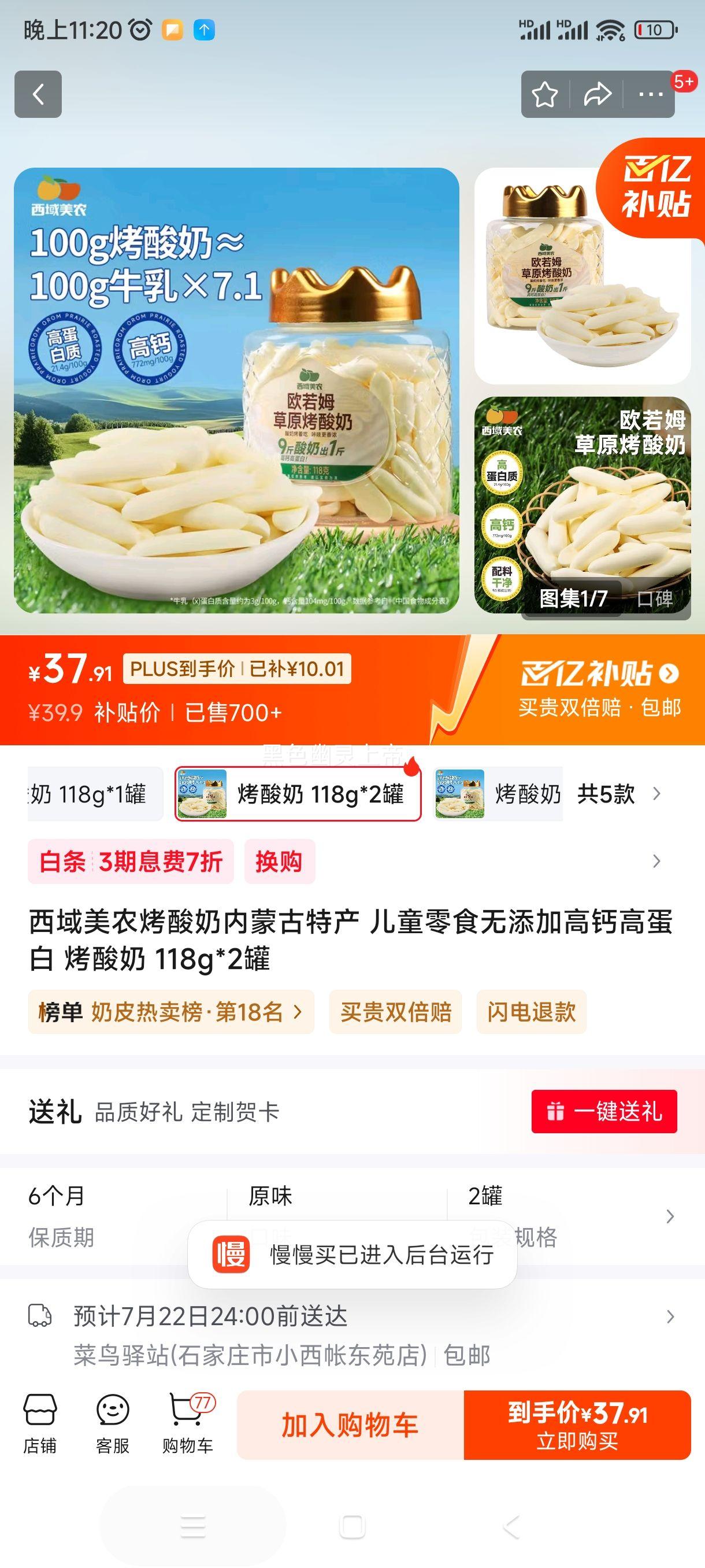Tap the 一键送礼 button
Image resolution: width=705 pixels, height=1568 pixels.
(603, 1111)
